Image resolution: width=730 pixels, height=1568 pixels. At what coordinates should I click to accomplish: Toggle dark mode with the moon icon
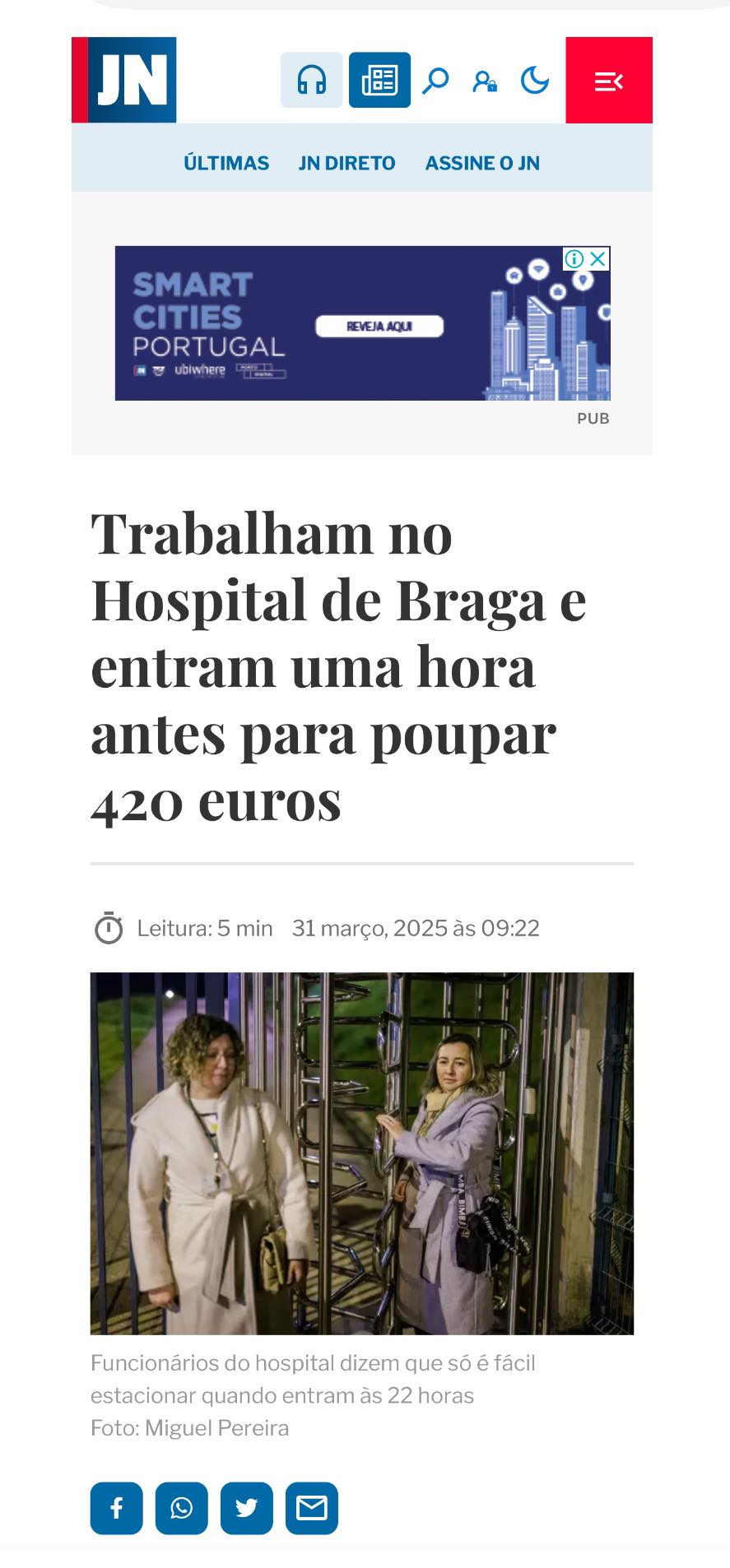535,81
